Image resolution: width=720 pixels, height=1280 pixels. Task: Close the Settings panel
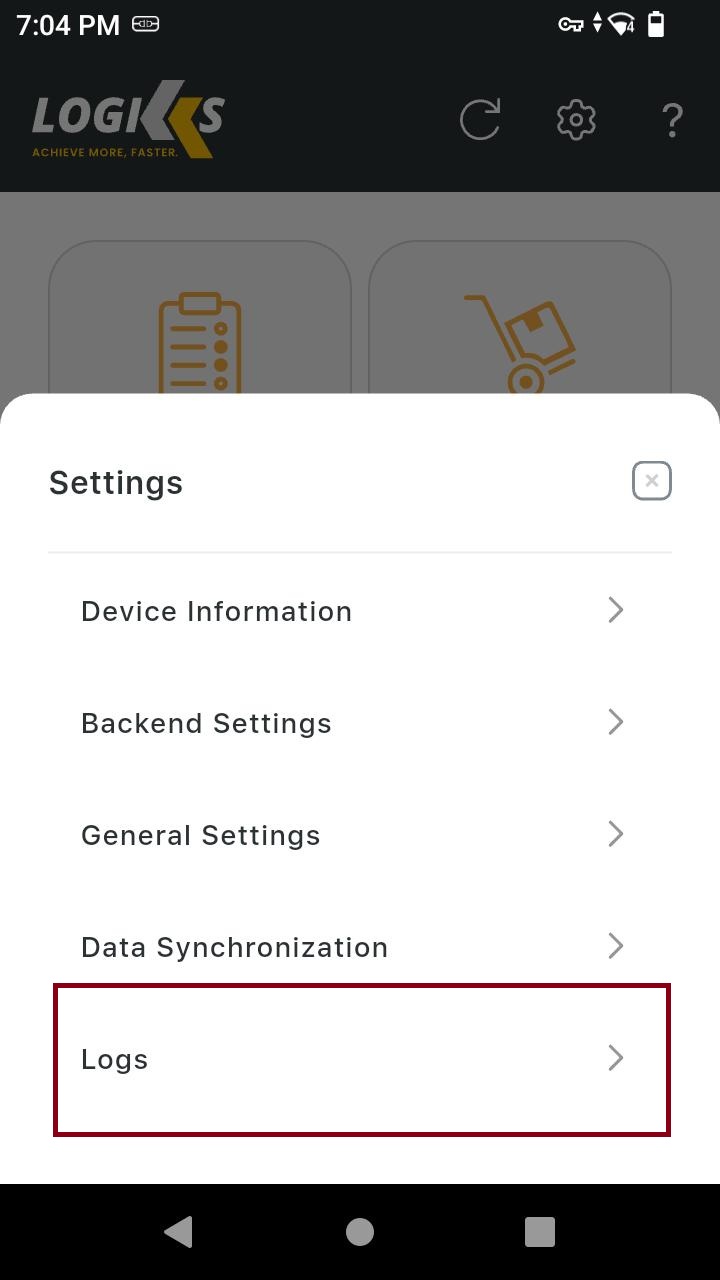tap(651, 481)
